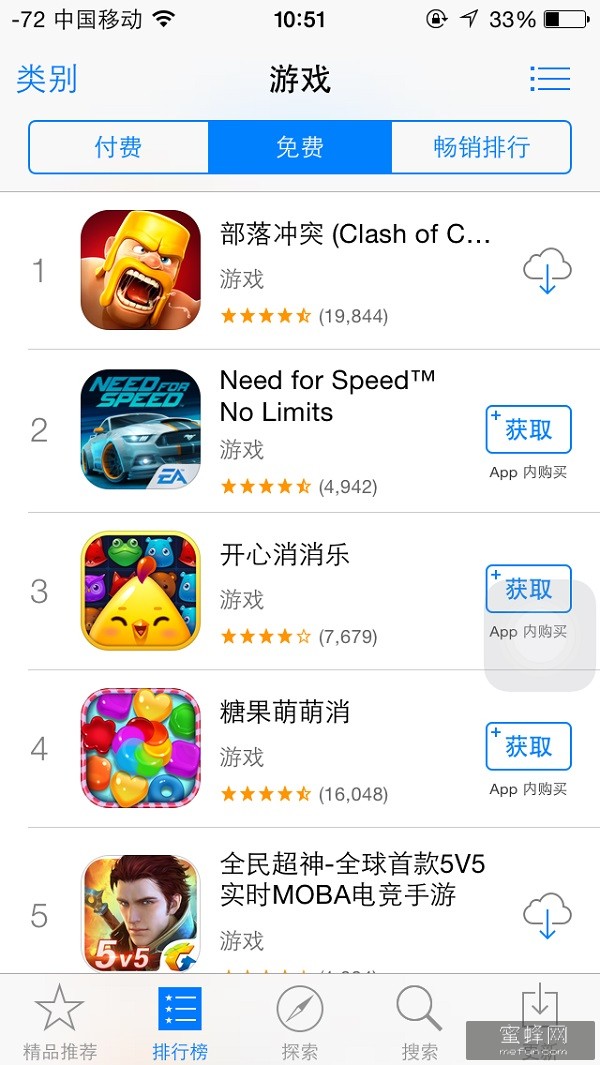Open the 搜索 search tab
Screen dimensions: 600x1065
tap(420, 1020)
